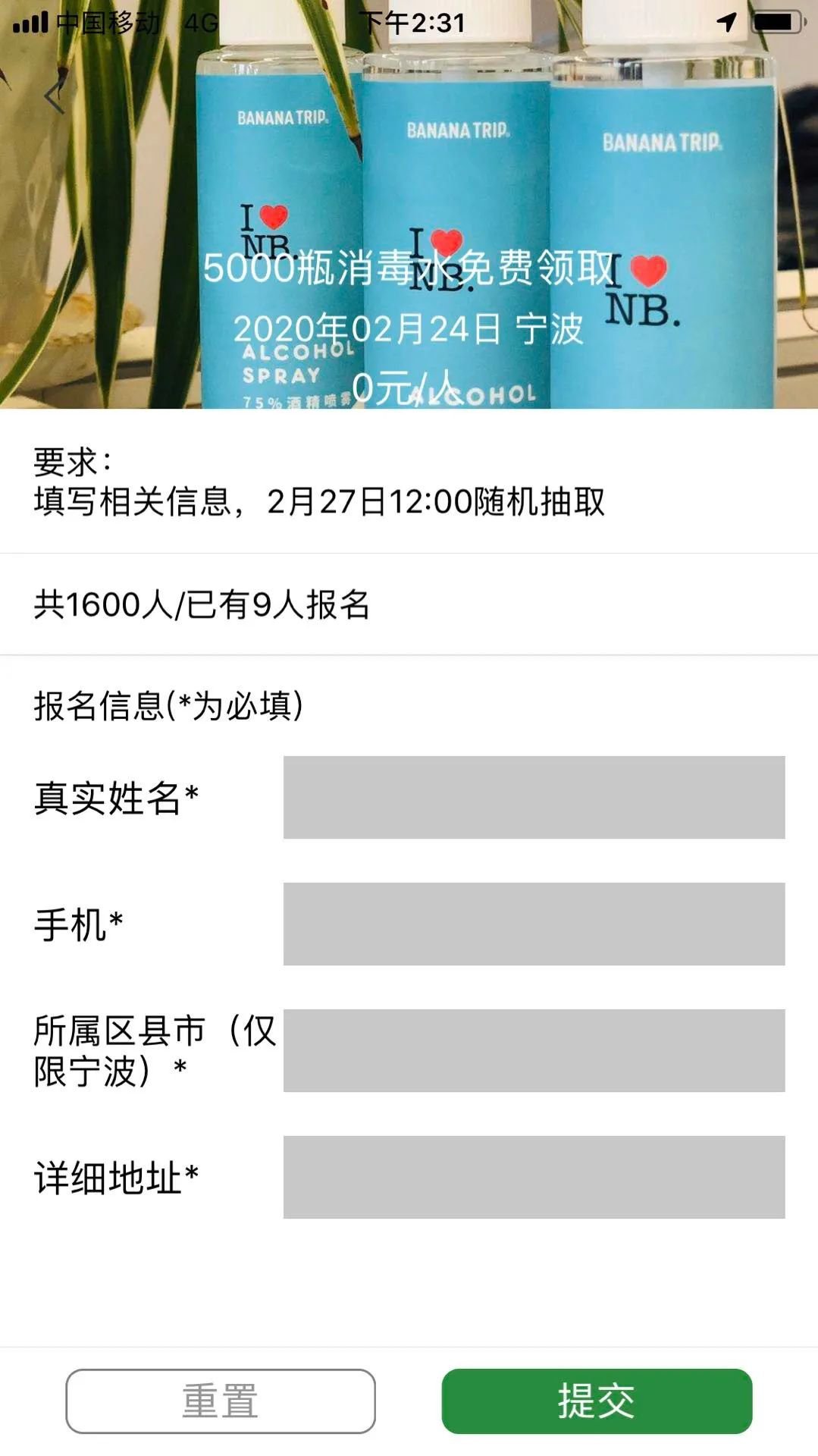
Task: Tap the 详细地址 address field
Action: 534,1177
